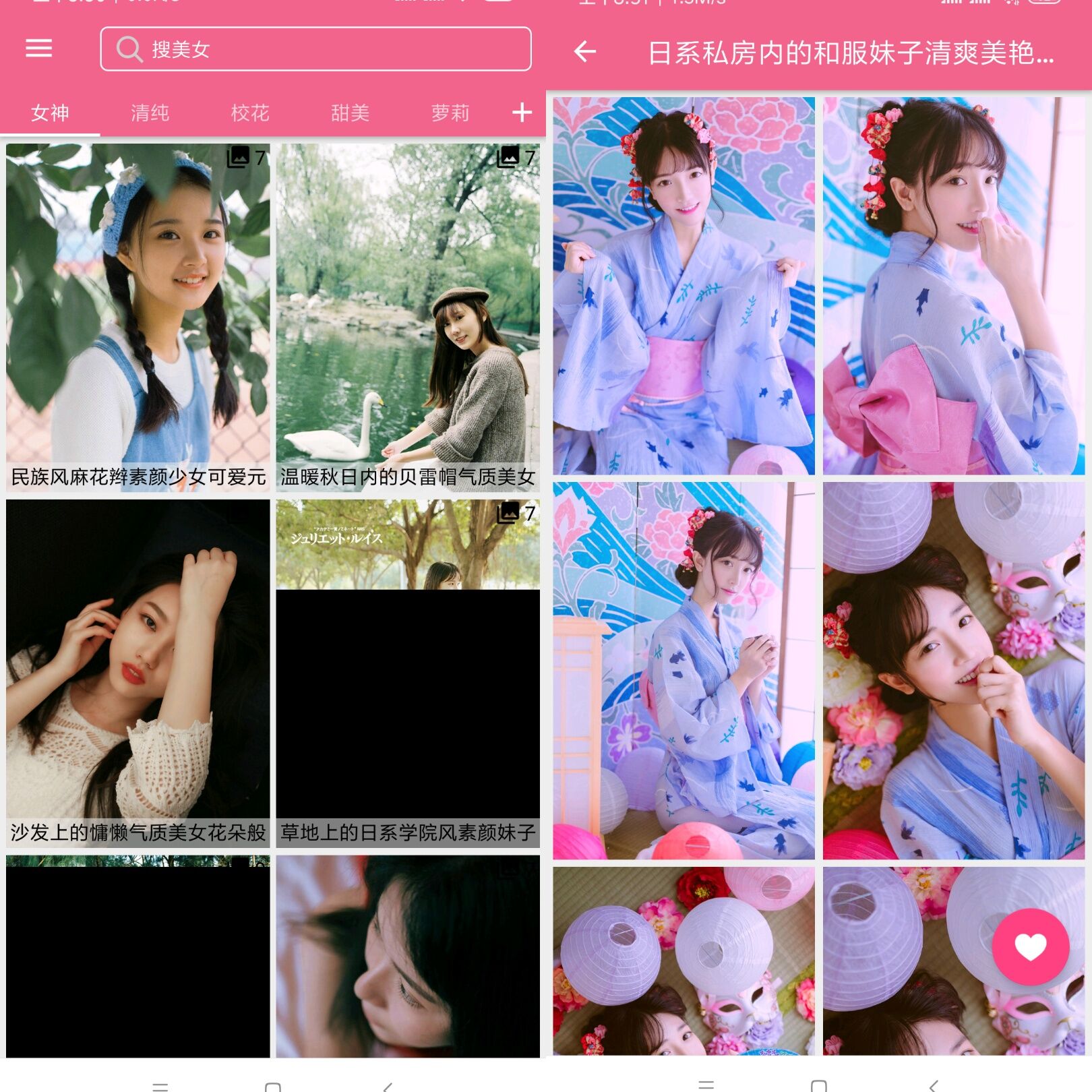1092x1092 pixels.
Task: Tap the 搜美女 search box
Action: click(x=315, y=49)
